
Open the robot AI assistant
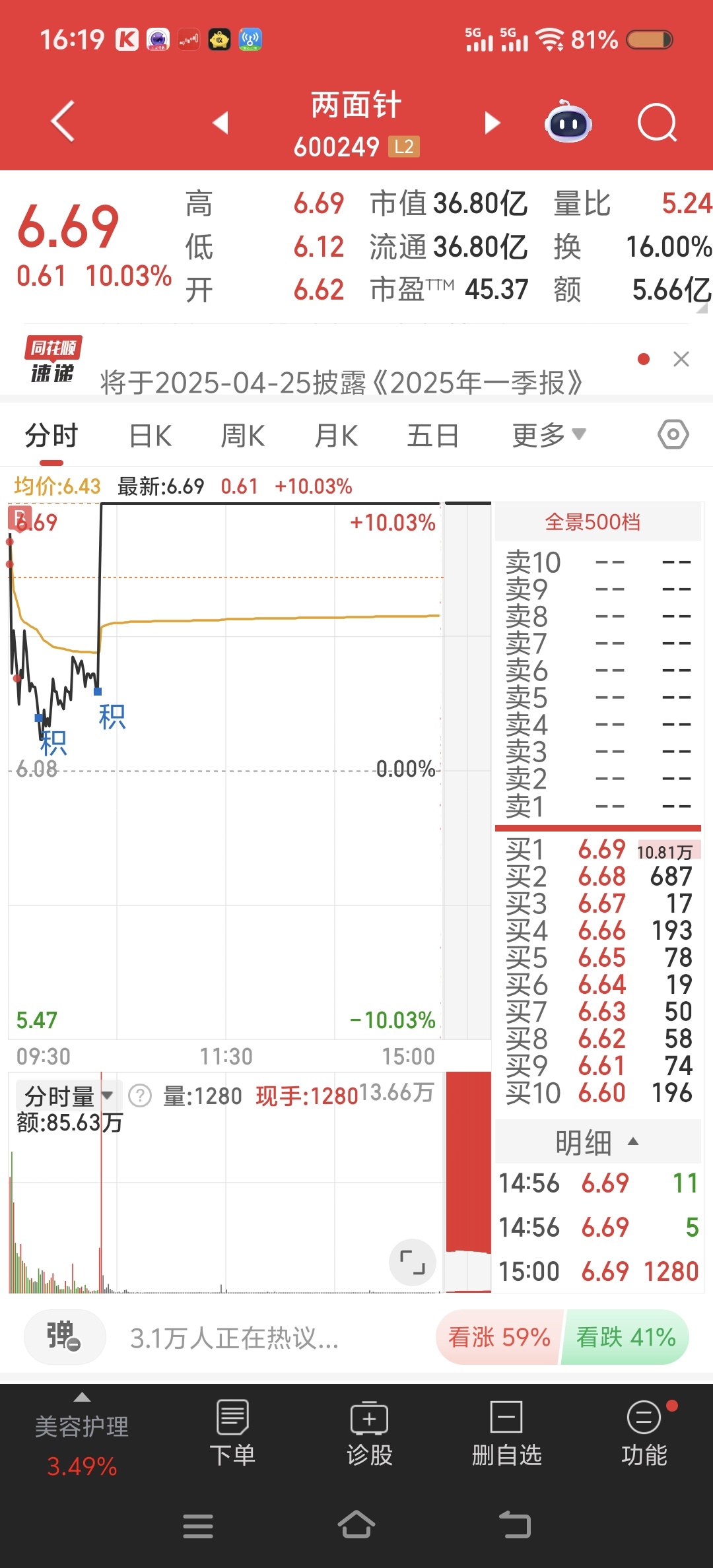click(x=568, y=121)
